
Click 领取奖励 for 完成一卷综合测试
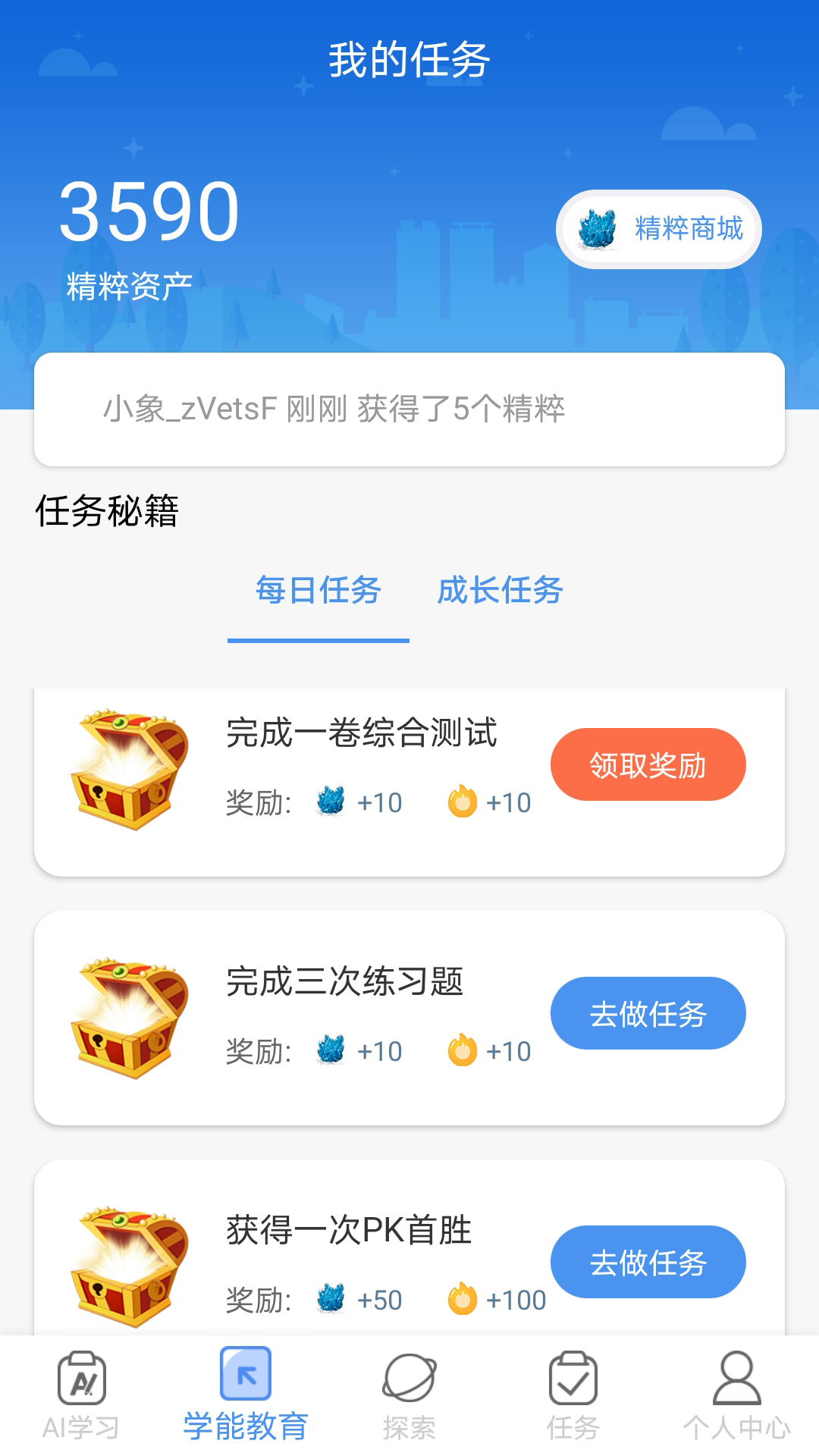648,764
